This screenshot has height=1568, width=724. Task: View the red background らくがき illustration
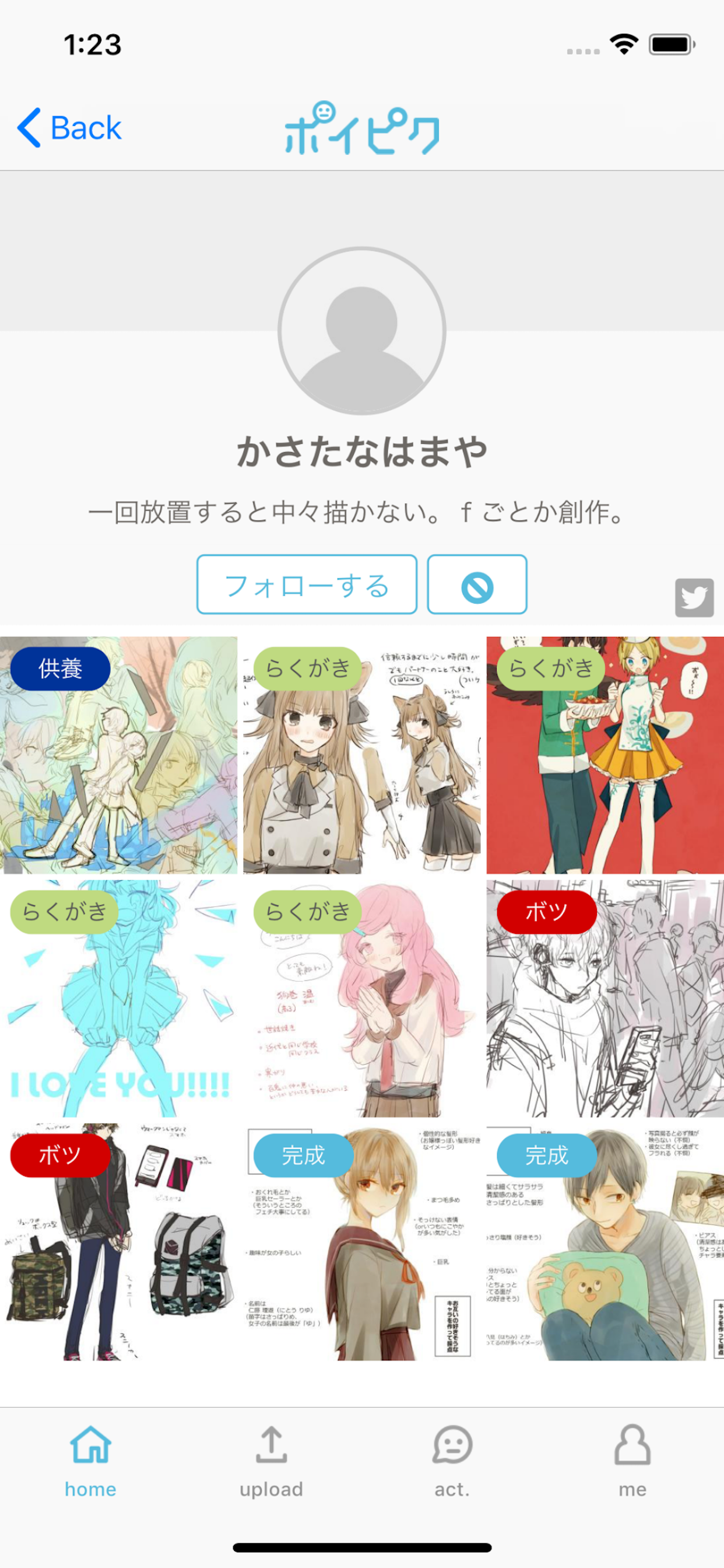click(x=605, y=755)
